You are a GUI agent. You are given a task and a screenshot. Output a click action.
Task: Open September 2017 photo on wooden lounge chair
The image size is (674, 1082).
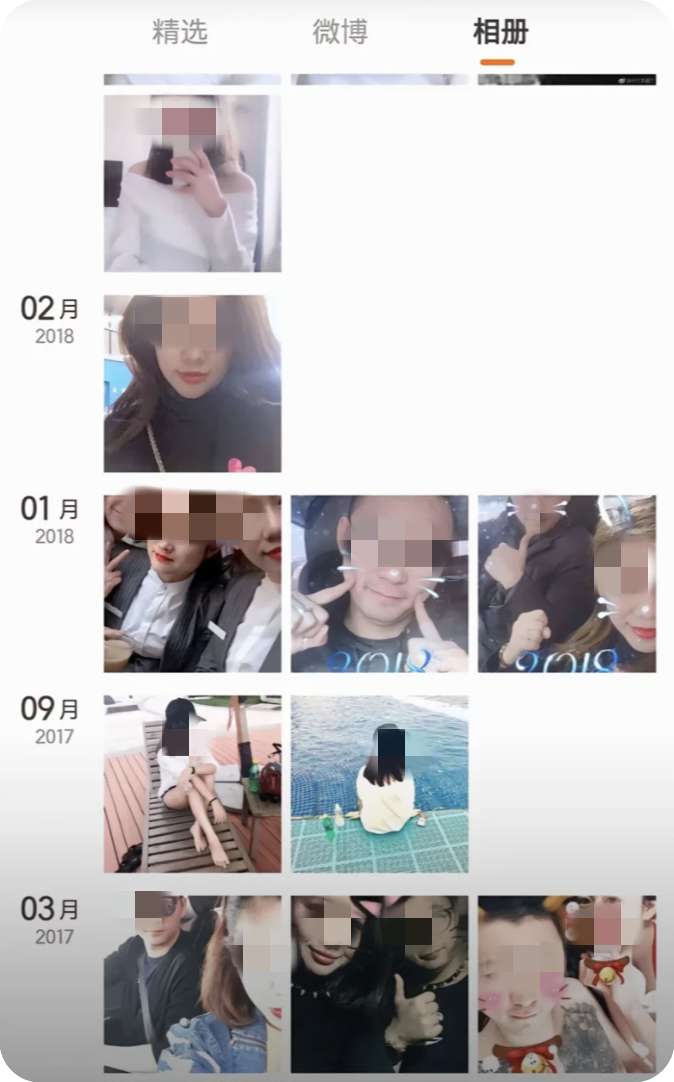pyautogui.click(x=192, y=783)
